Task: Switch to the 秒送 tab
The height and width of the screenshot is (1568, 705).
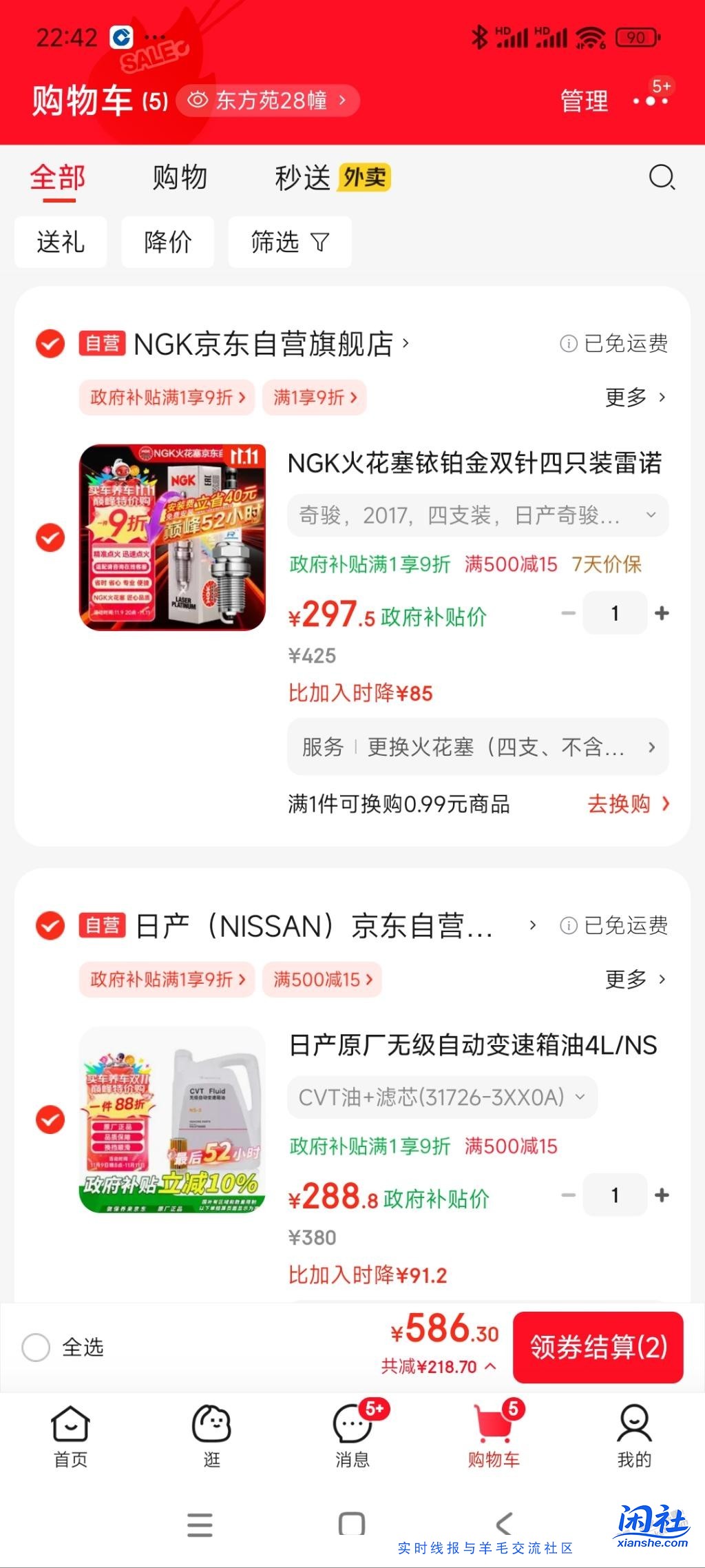Action: pyautogui.click(x=304, y=178)
